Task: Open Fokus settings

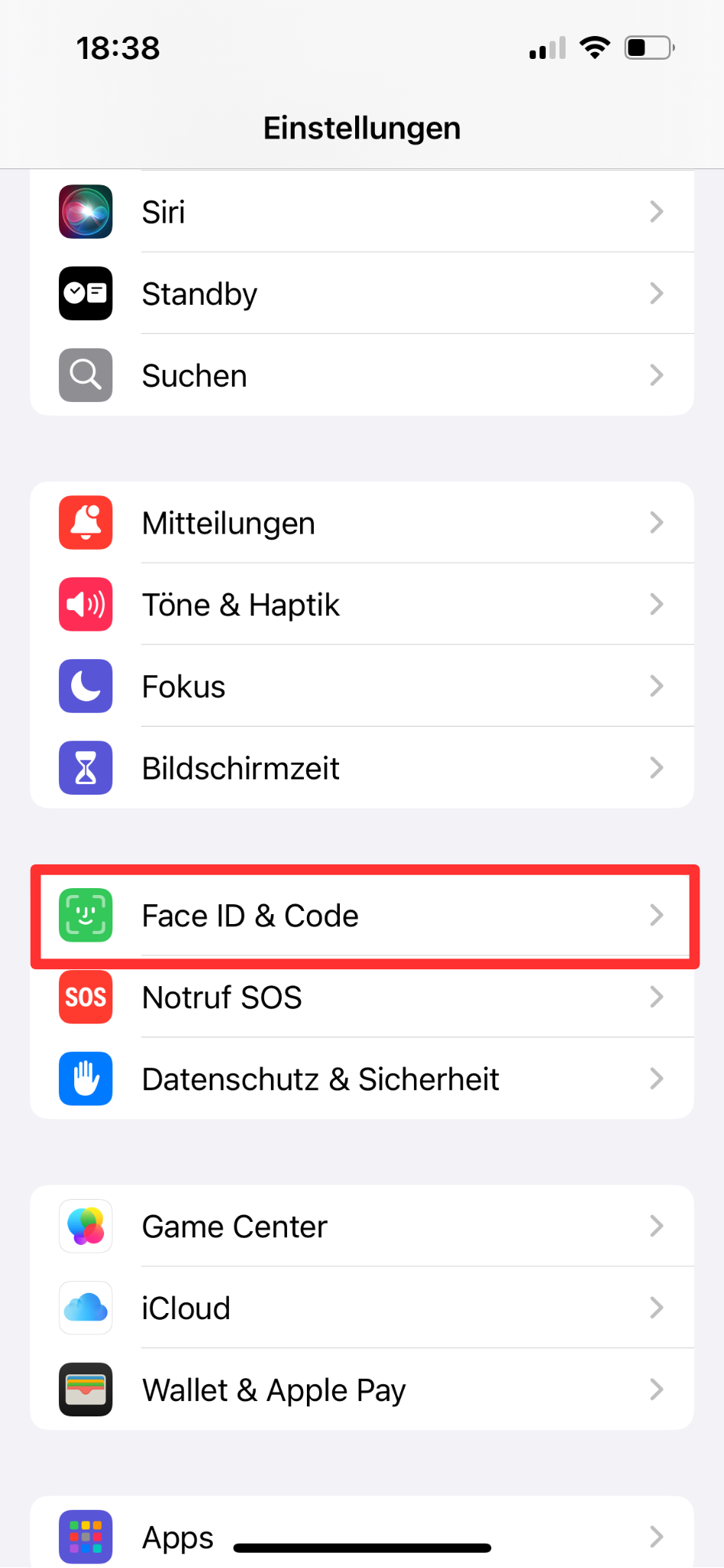Action: coord(361,687)
